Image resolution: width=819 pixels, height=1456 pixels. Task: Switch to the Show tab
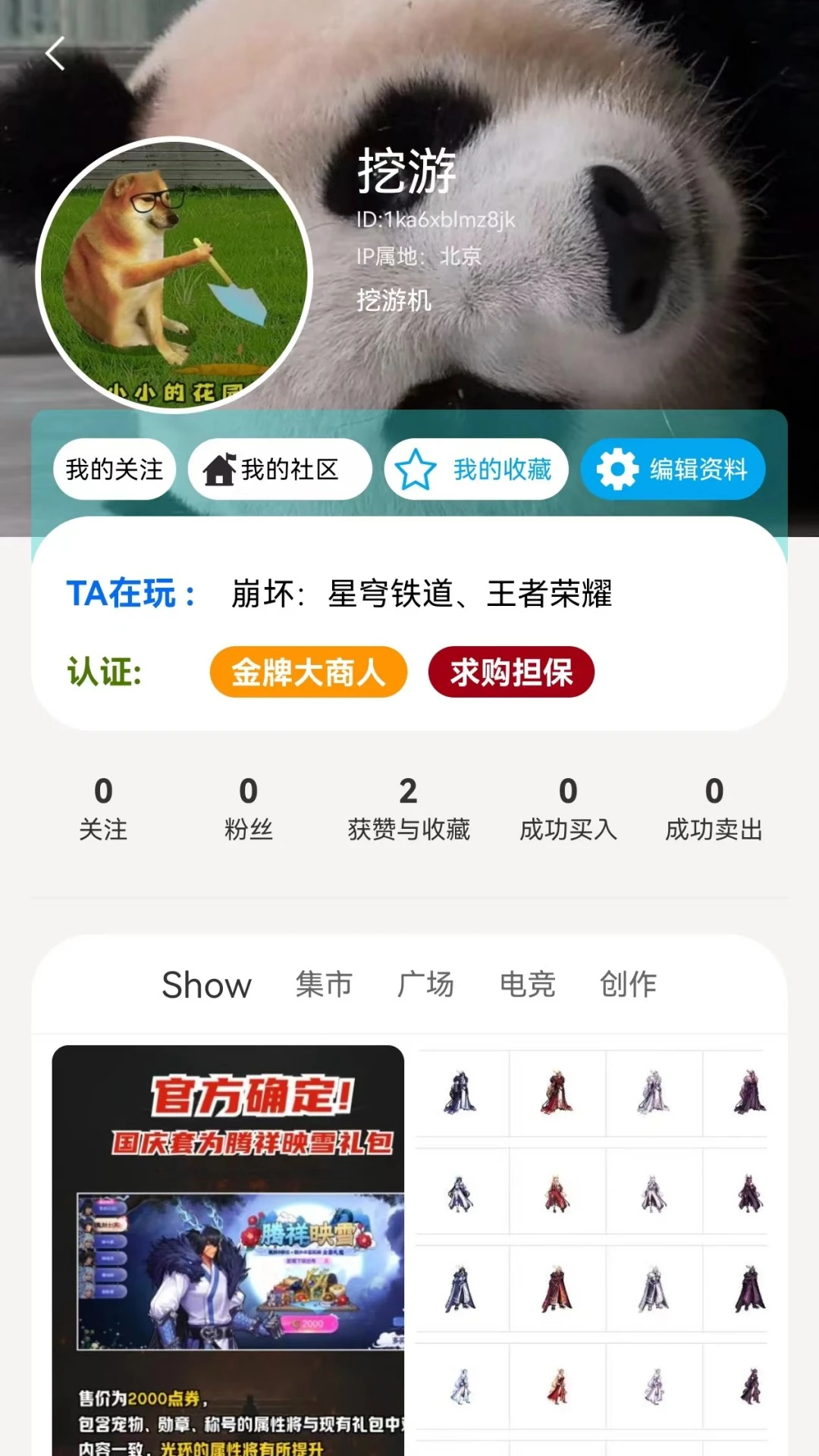pos(206,985)
